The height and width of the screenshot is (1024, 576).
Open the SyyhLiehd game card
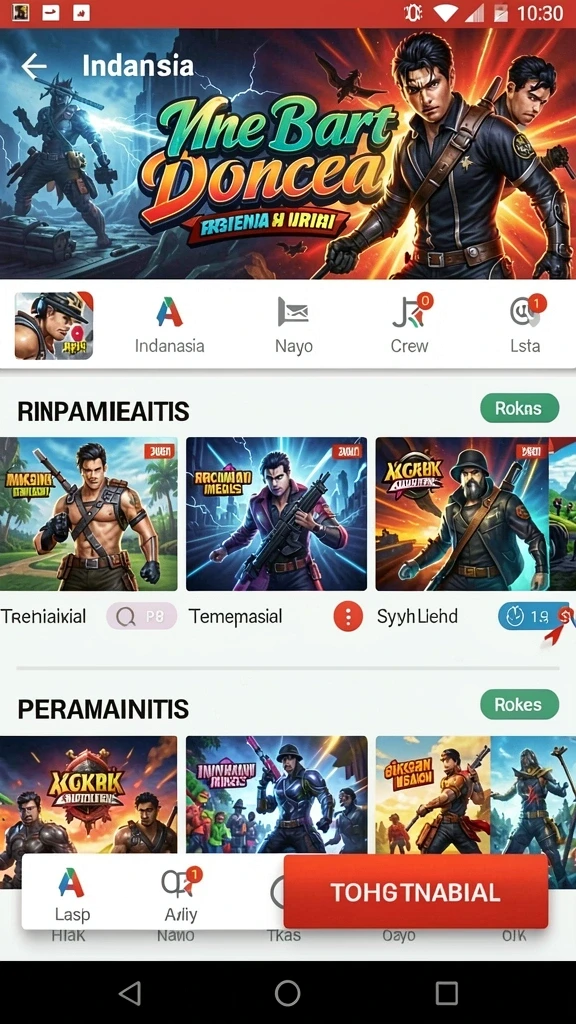coord(462,514)
